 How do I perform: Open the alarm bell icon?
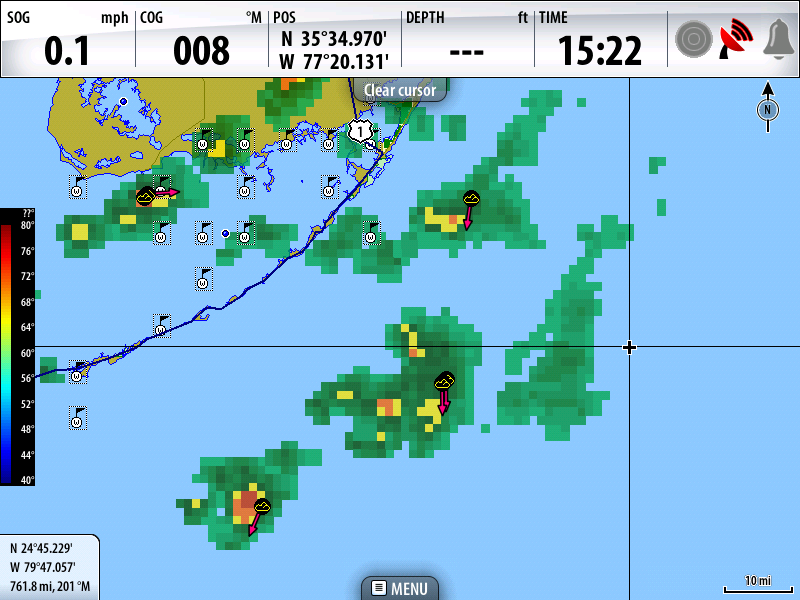tap(778, 39)
